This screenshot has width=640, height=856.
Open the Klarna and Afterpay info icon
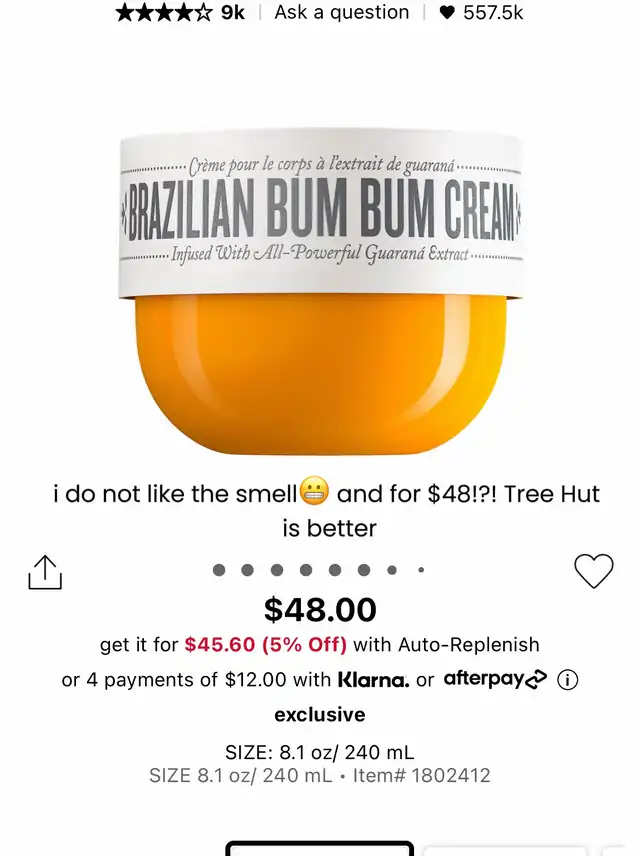pos(567,680)
